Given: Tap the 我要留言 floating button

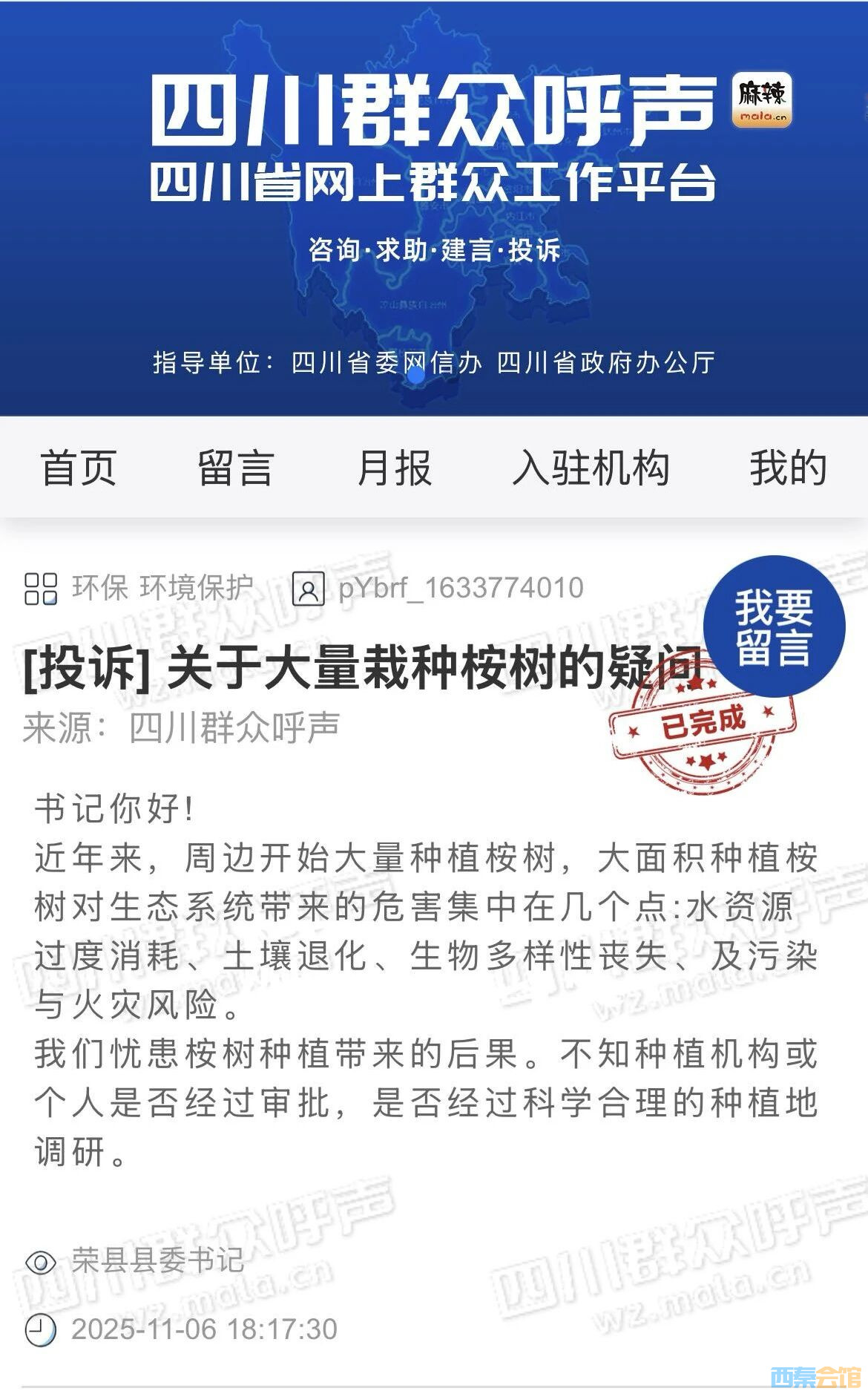Looking at the screenshot, I should tap(774, 626).
